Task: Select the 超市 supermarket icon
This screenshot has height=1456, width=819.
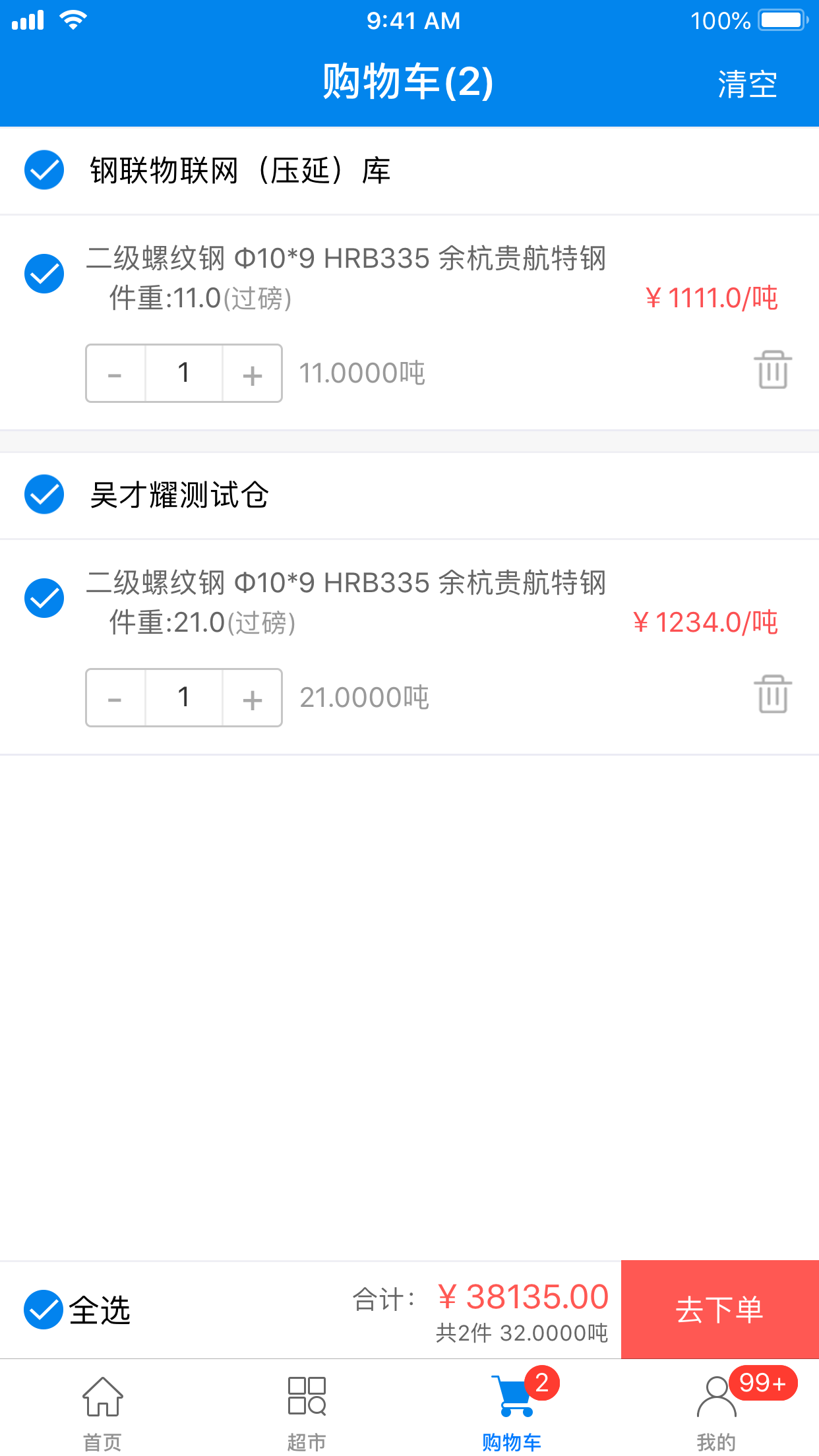Action: point(307,1397)
